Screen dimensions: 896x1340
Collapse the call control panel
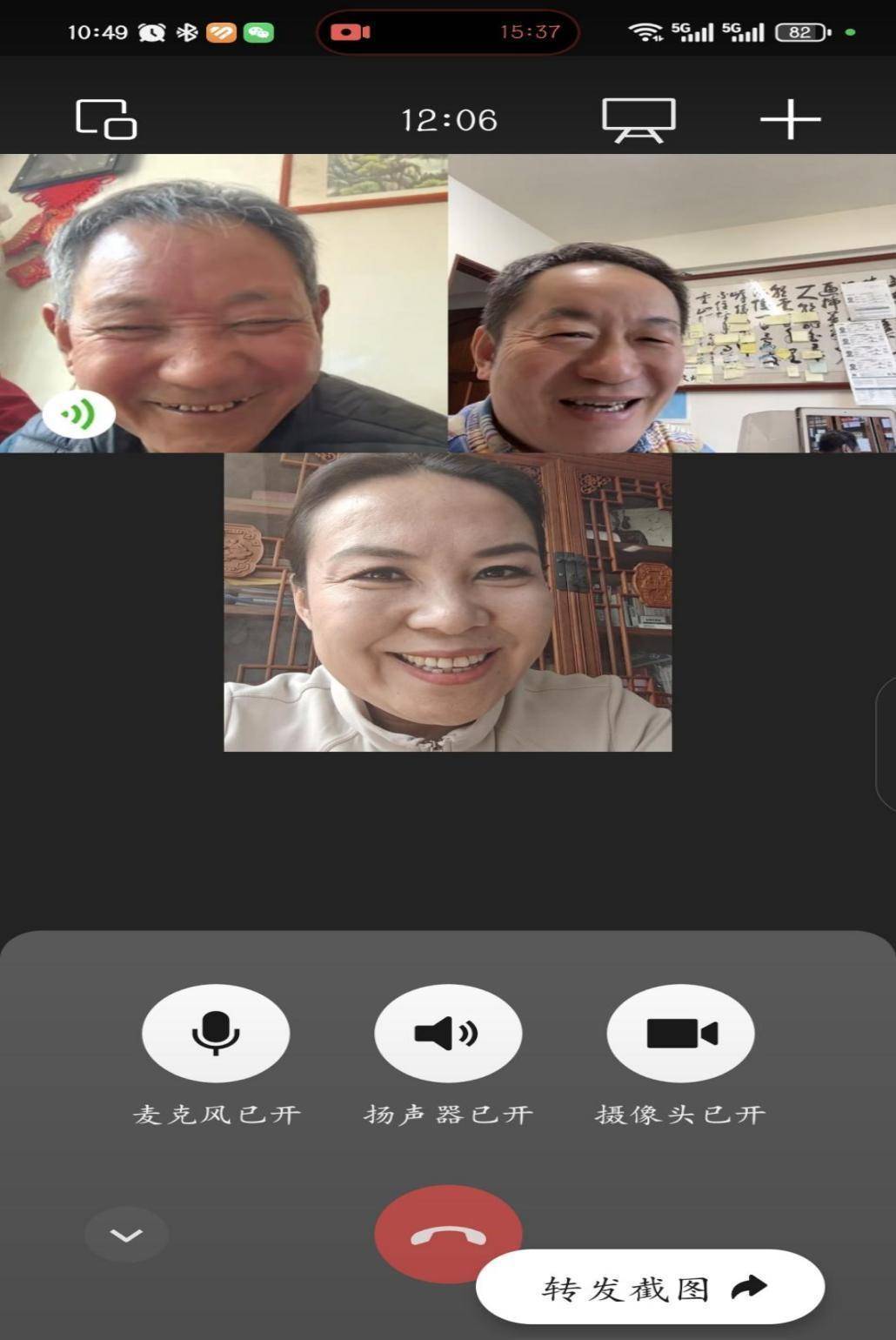pyautogui.click(x=126, y=1235)
